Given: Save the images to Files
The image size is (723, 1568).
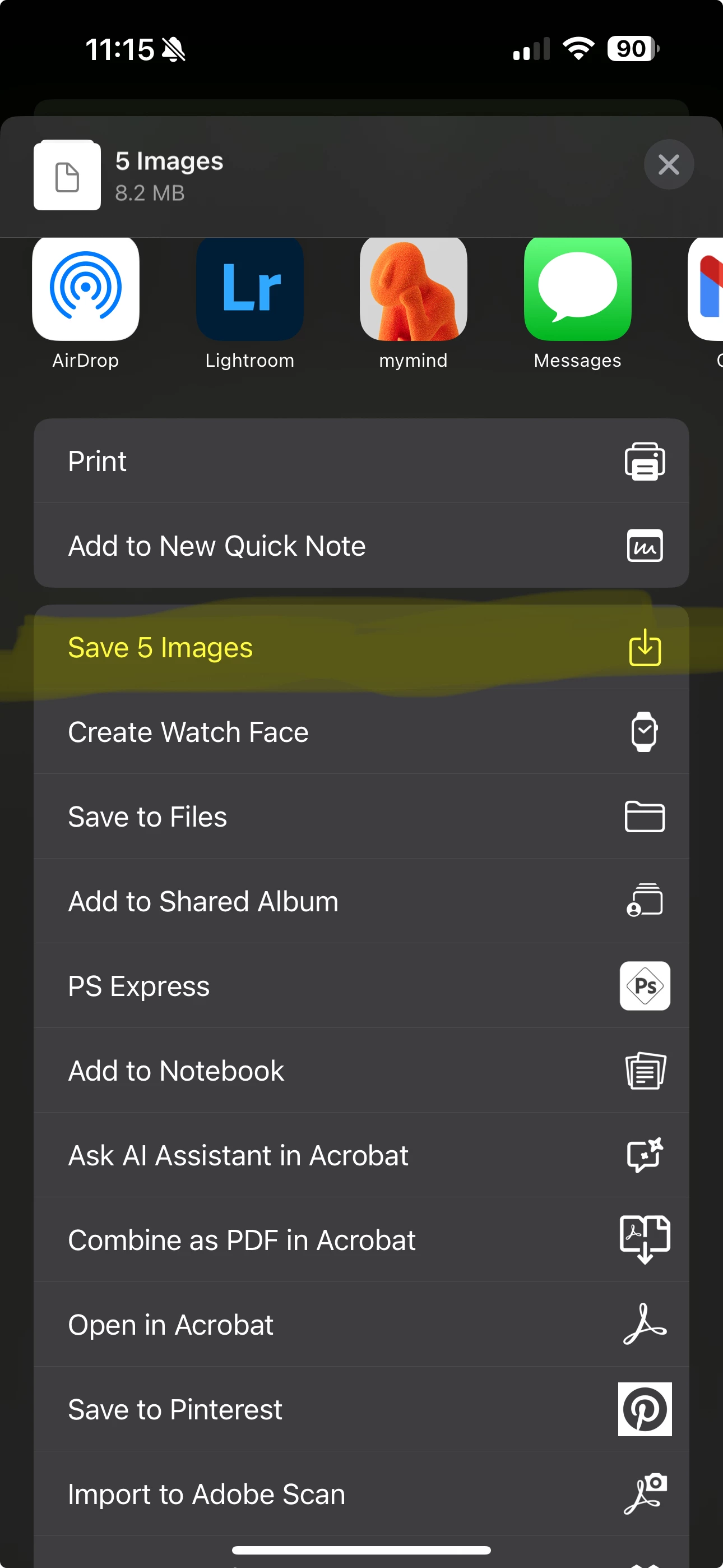Looking at the screenshot, I should click(361, 817).
